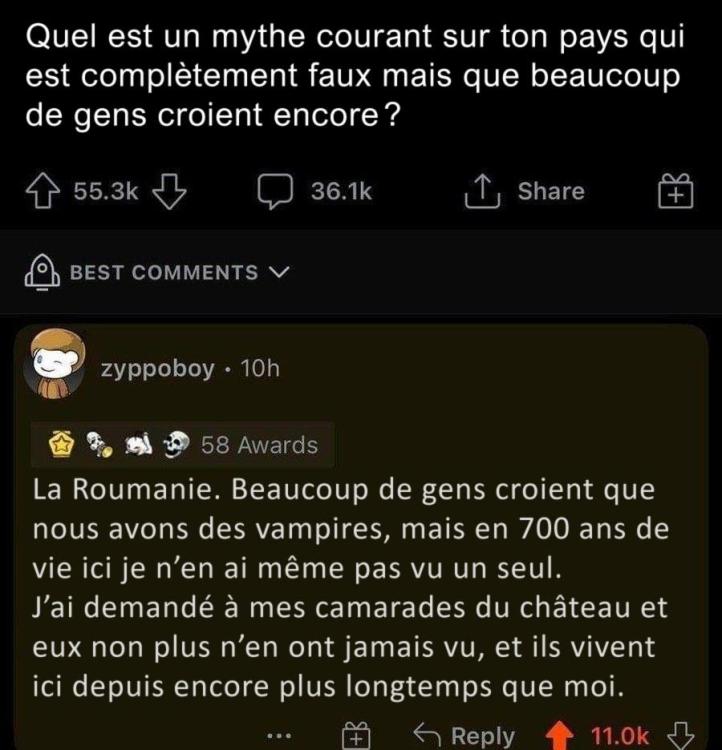Open zyppoboy's profile
This screenshot has width=722, height=750.
pyautogui.click(x=157, y=369)
